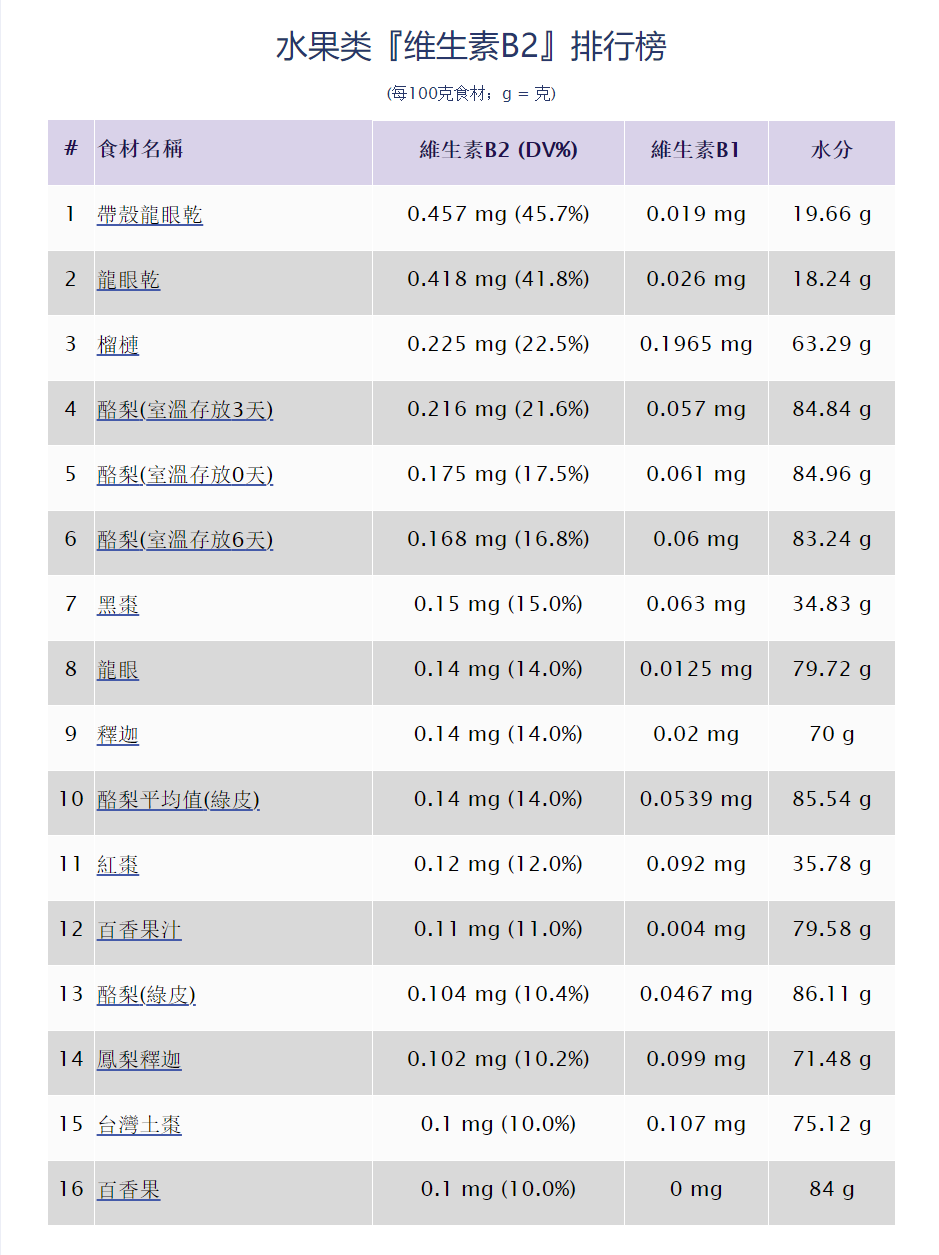View 酪梨平均值(綠皮) details

tap(178, 800)
